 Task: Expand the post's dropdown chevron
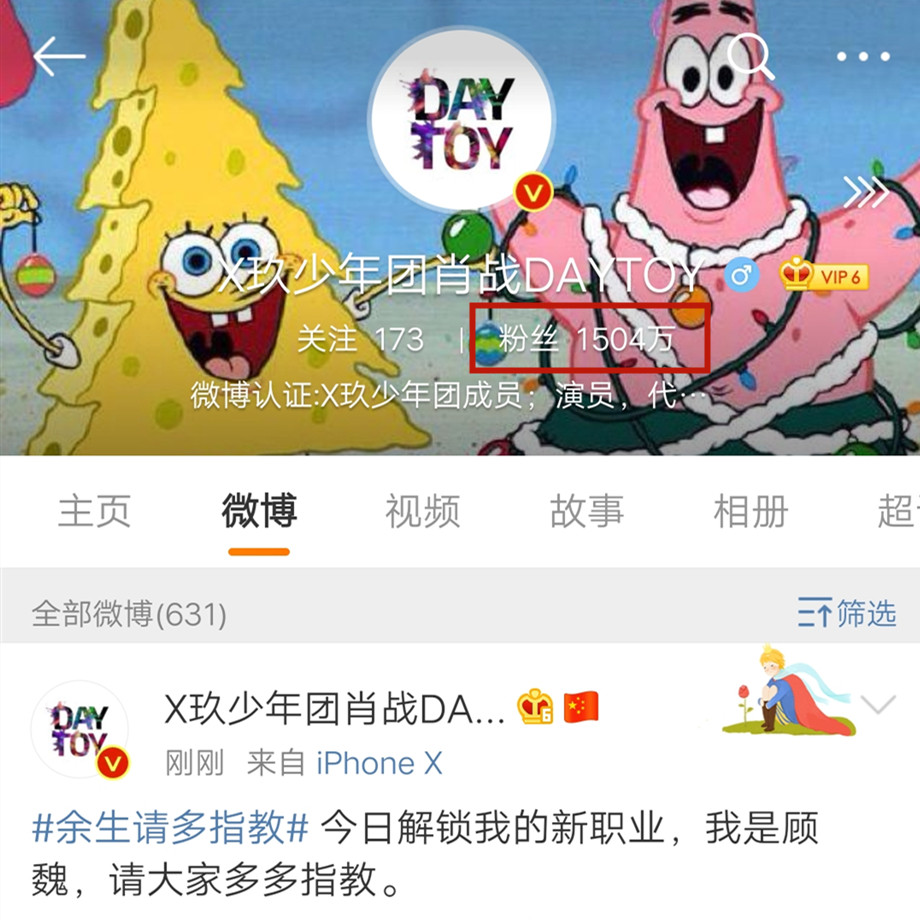coord(878,706)
